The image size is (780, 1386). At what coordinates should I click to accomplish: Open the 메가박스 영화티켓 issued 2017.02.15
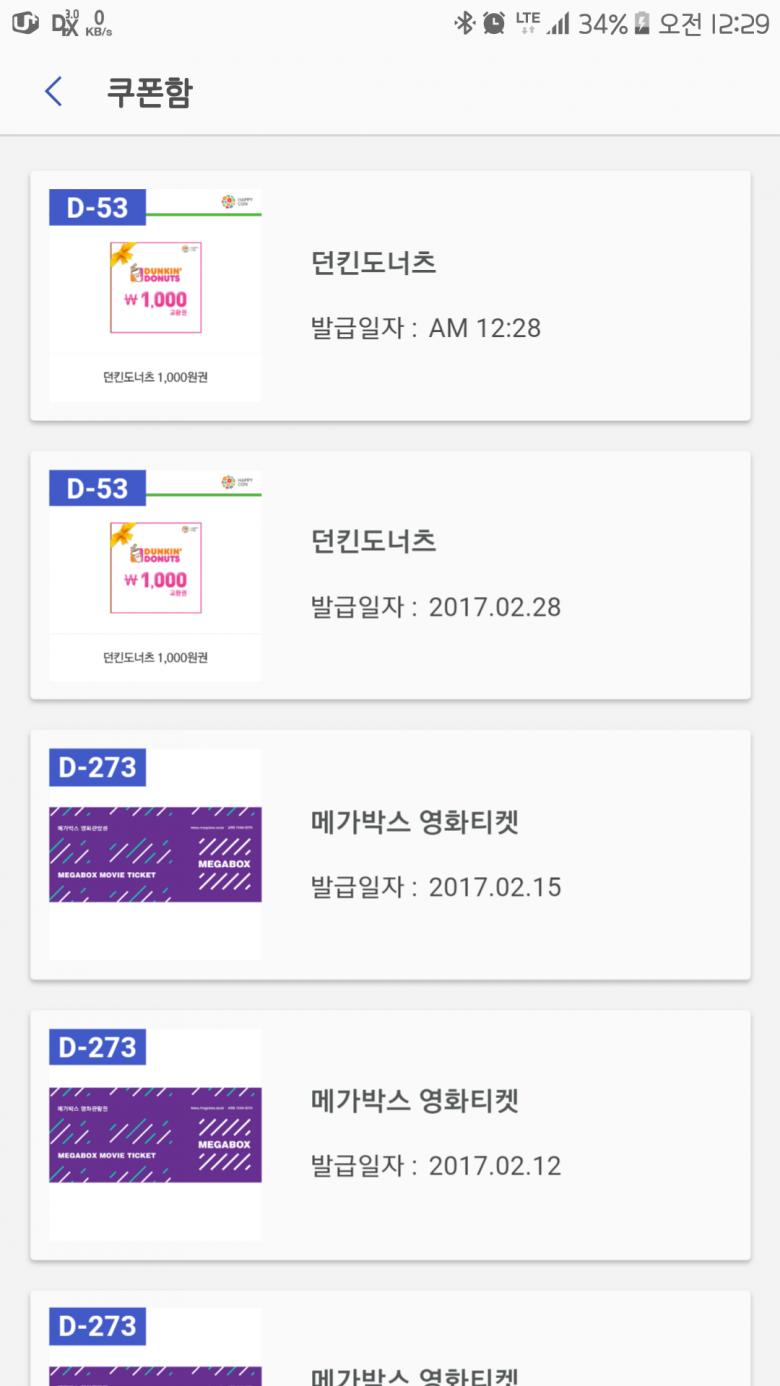coord(390,855)
